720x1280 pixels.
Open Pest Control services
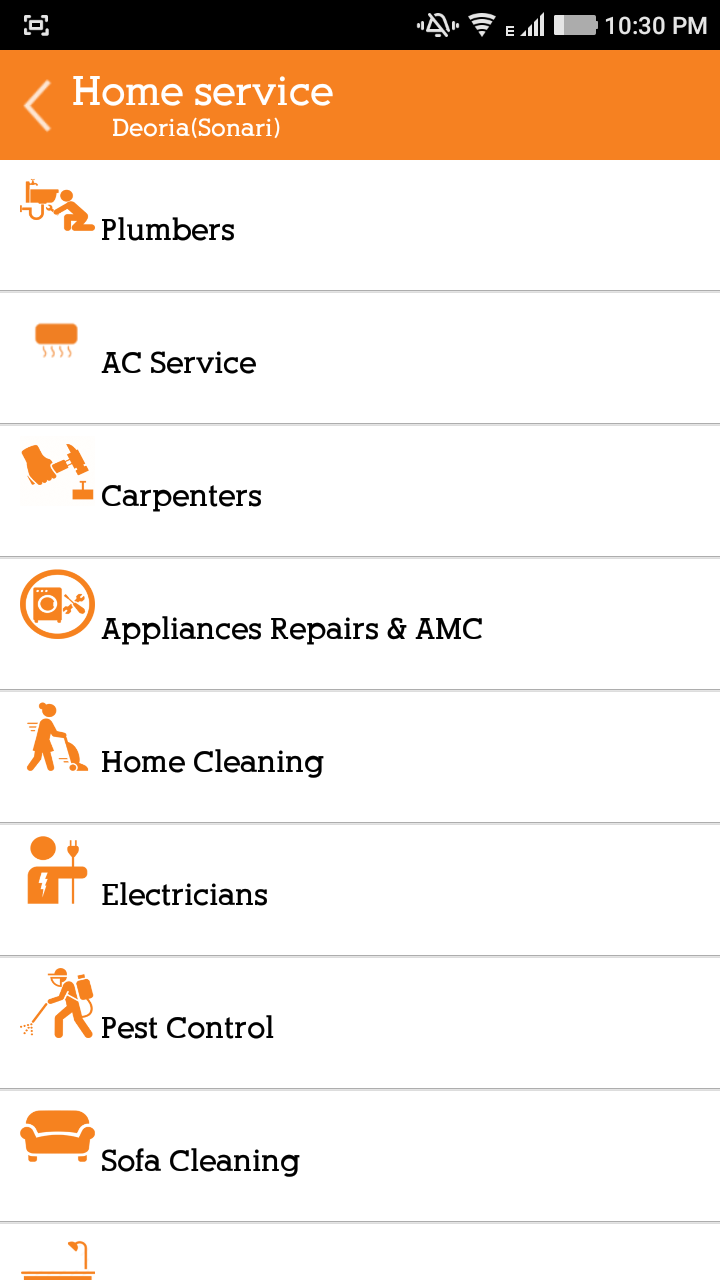click(360, 1023)
